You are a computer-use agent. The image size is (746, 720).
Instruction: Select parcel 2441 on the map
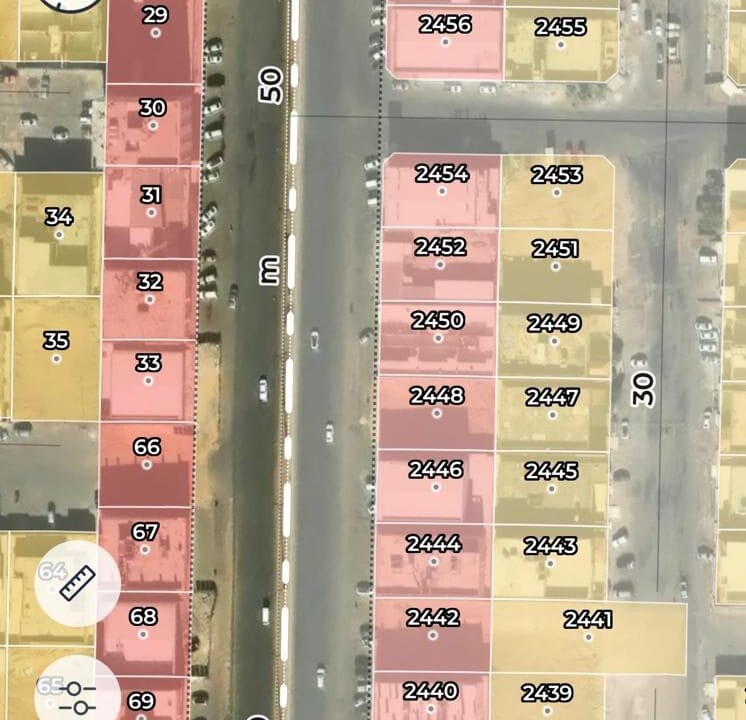pos(587,637)
